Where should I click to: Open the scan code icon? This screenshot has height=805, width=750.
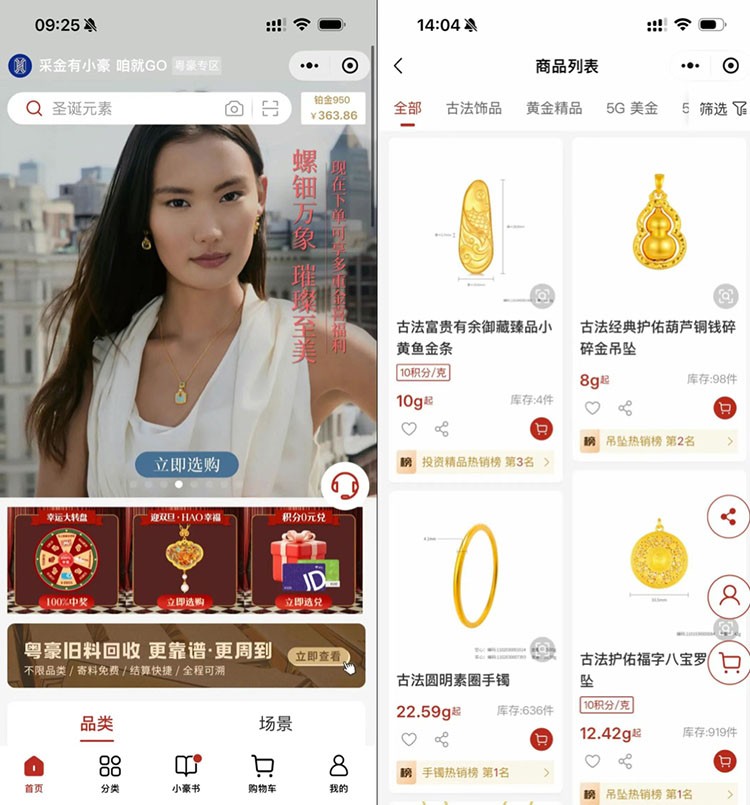270,108
